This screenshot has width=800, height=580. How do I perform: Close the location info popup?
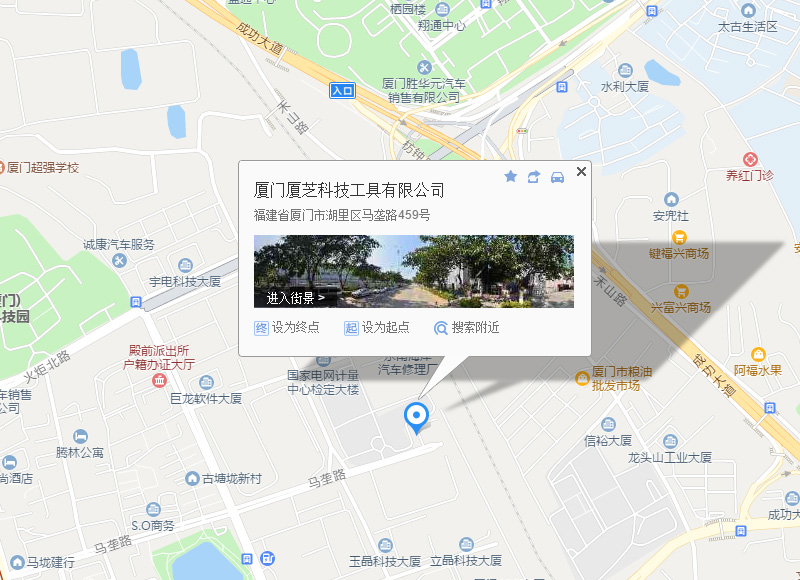[581, 172]
